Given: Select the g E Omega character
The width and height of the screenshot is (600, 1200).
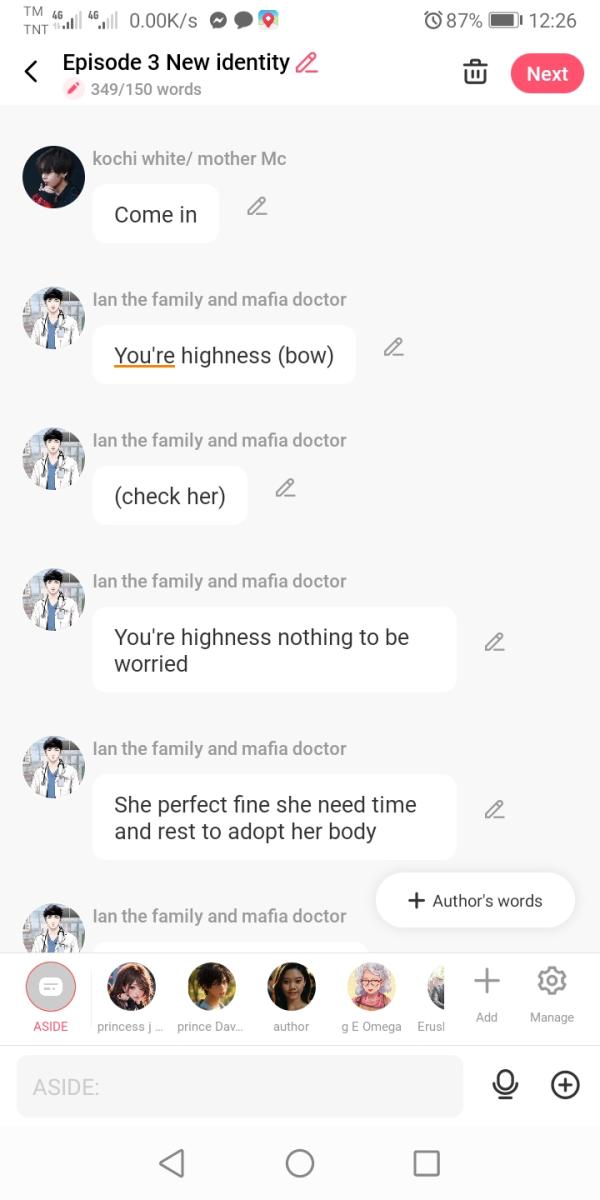Looking at the screenshot, I should coord(371,989).
